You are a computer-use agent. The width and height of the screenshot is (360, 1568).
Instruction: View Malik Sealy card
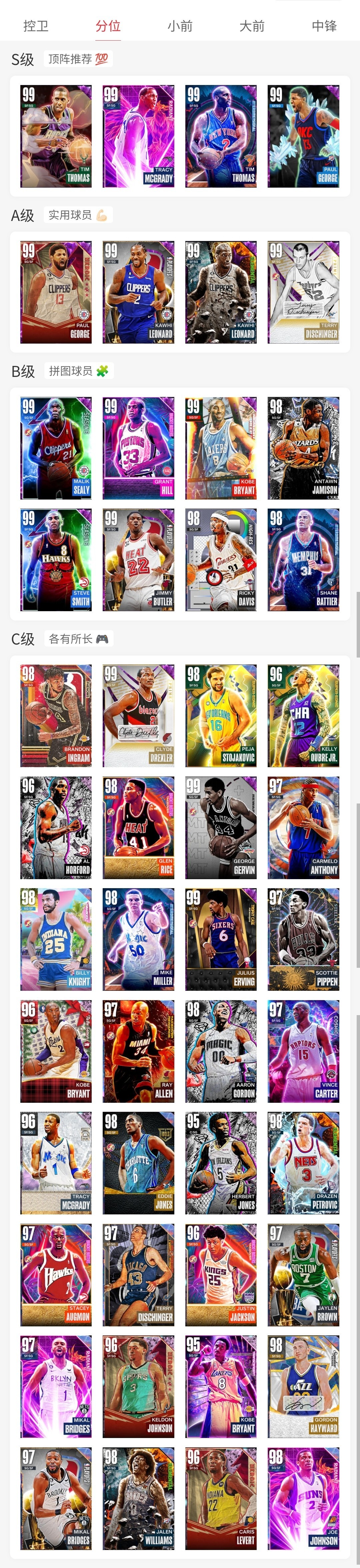56,448
